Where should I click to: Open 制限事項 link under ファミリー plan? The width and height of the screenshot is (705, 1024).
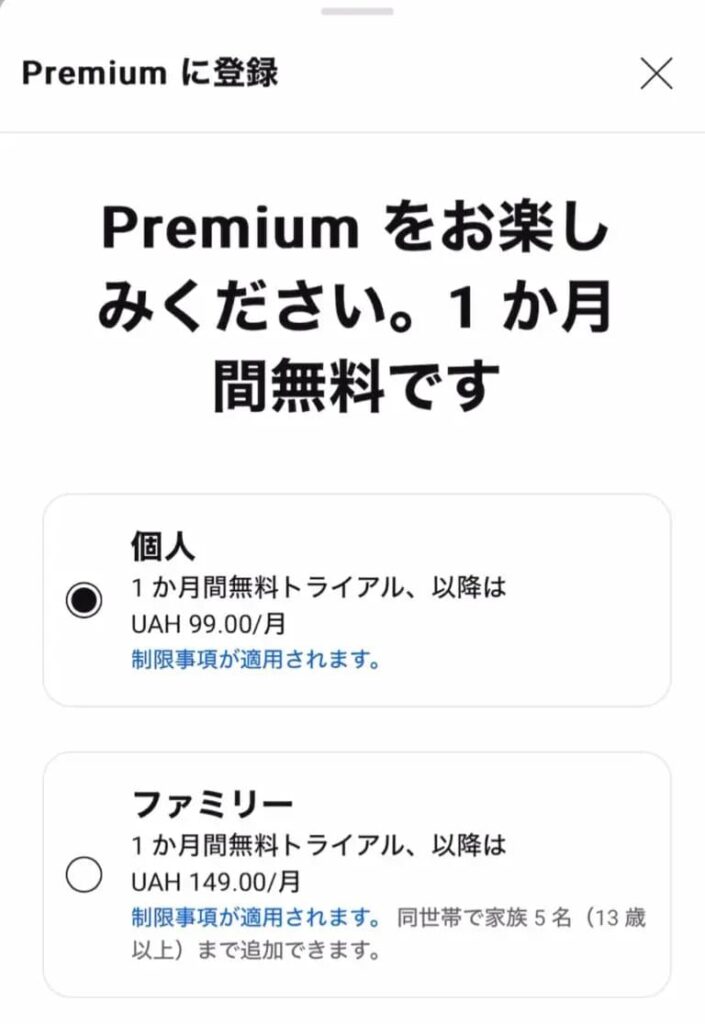[255, 917]
